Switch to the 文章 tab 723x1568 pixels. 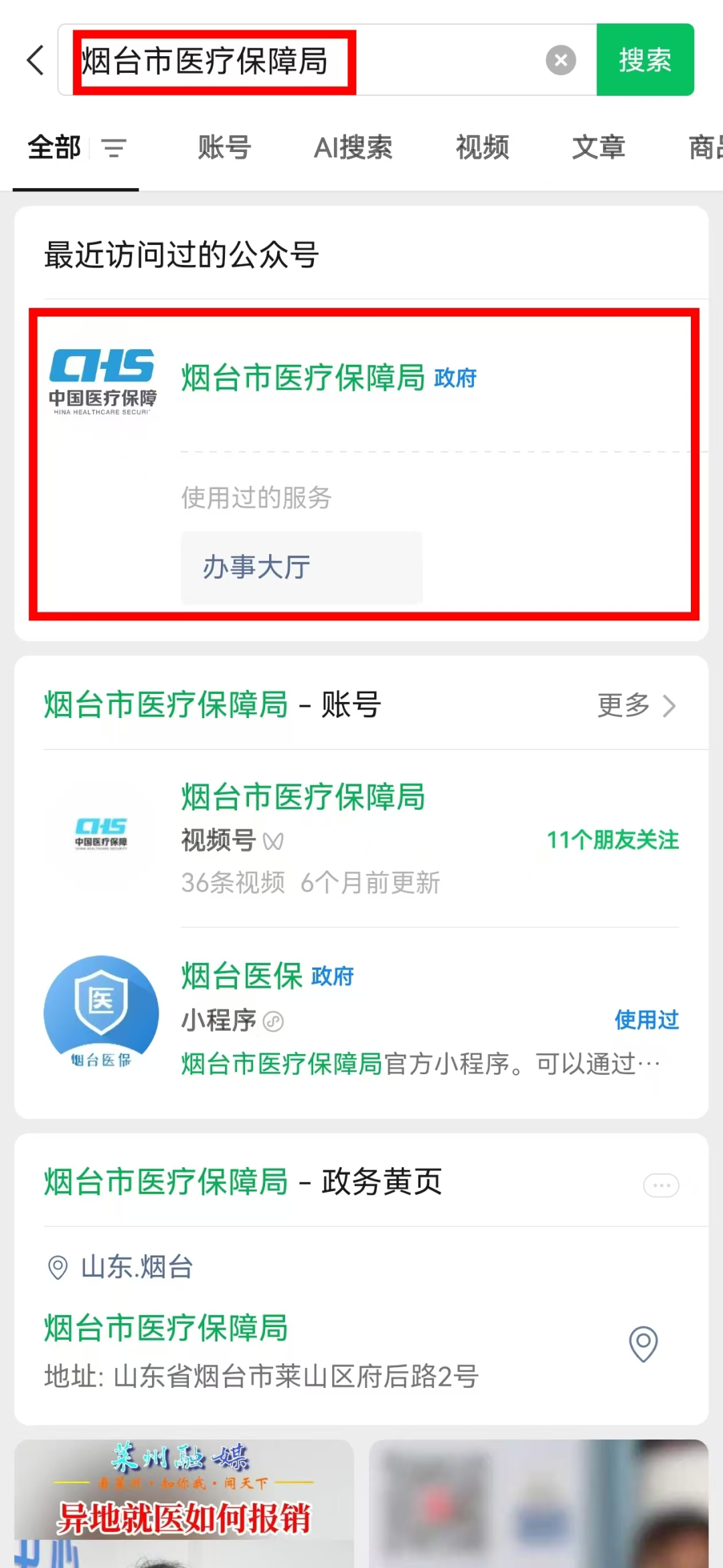(598, 147)
